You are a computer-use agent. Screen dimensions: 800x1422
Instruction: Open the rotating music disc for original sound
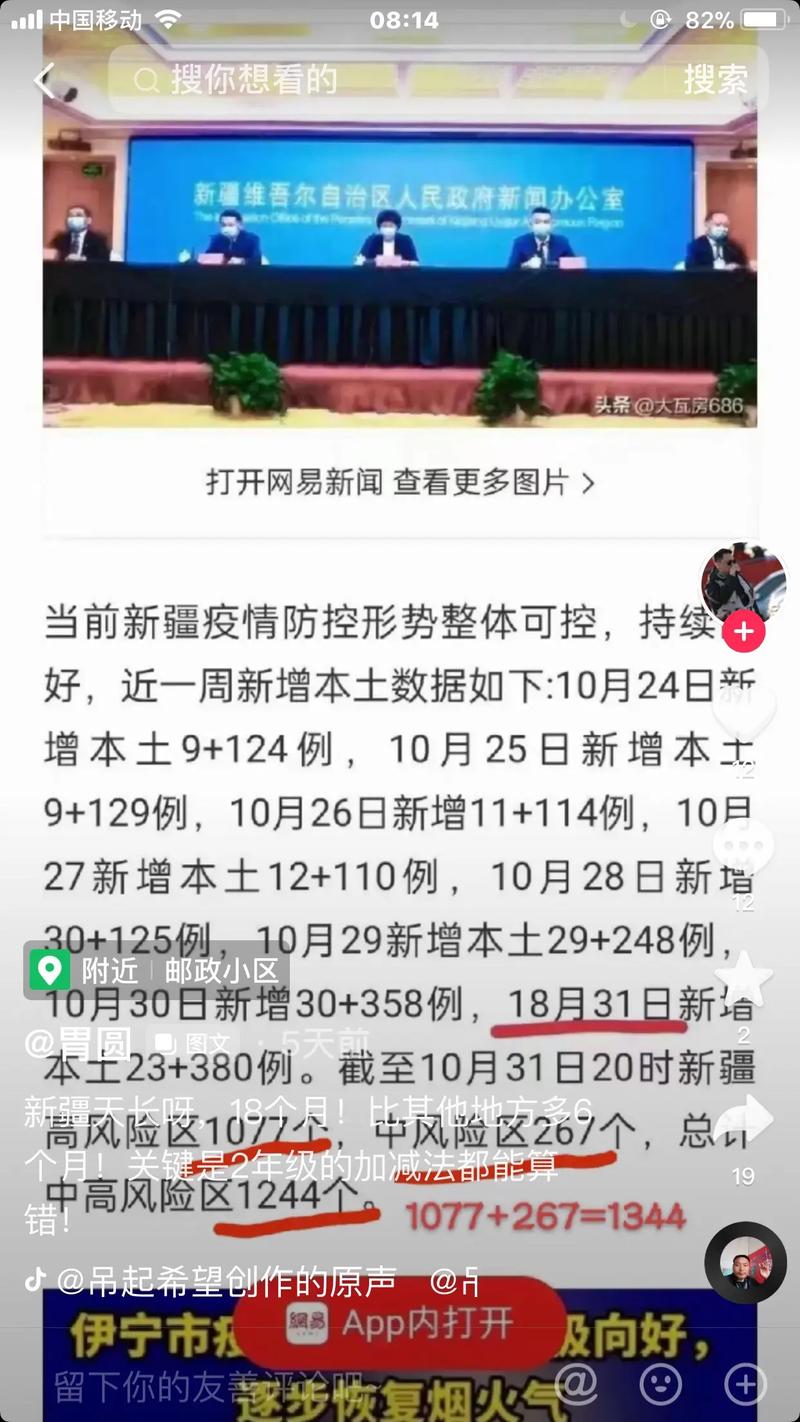coord(745,1262)
